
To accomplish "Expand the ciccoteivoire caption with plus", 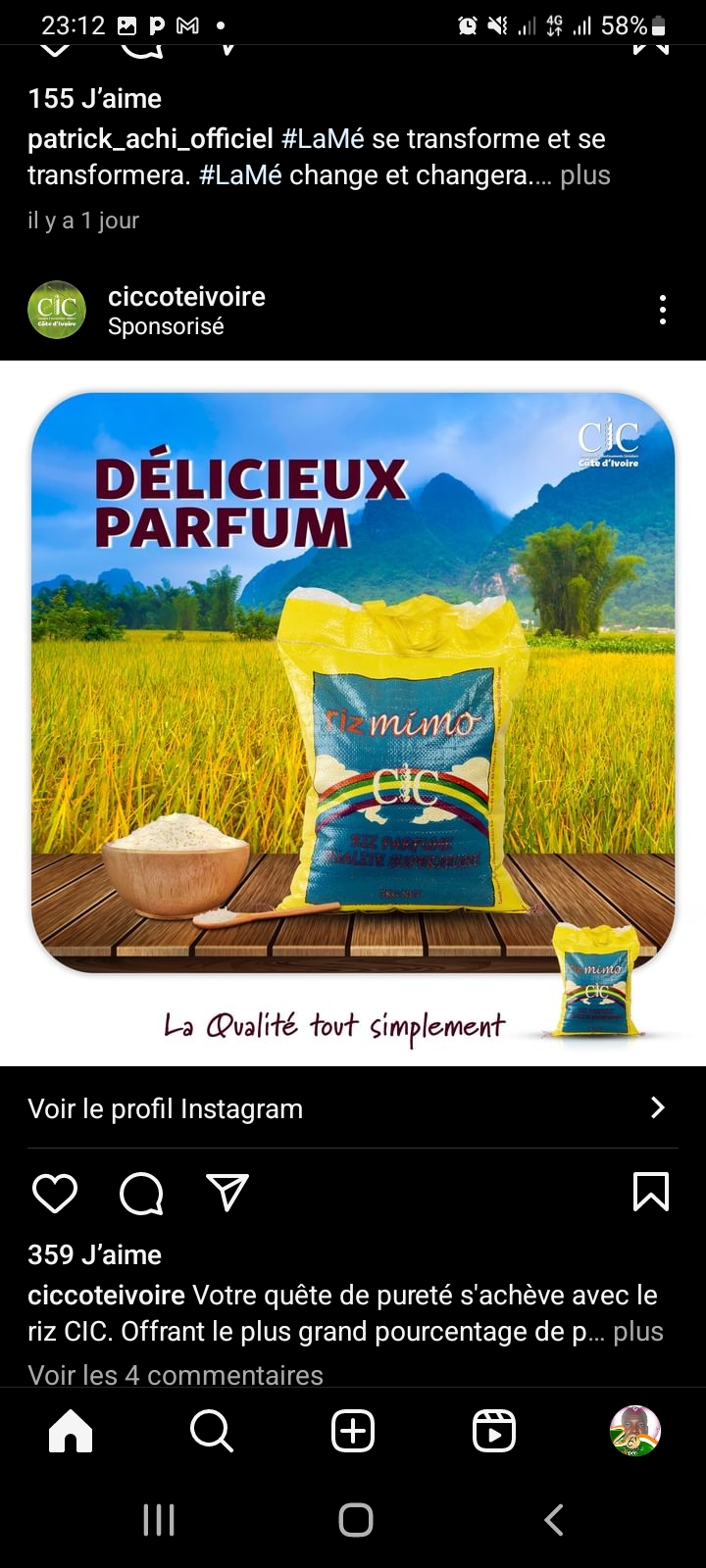I will [638, 1332].
